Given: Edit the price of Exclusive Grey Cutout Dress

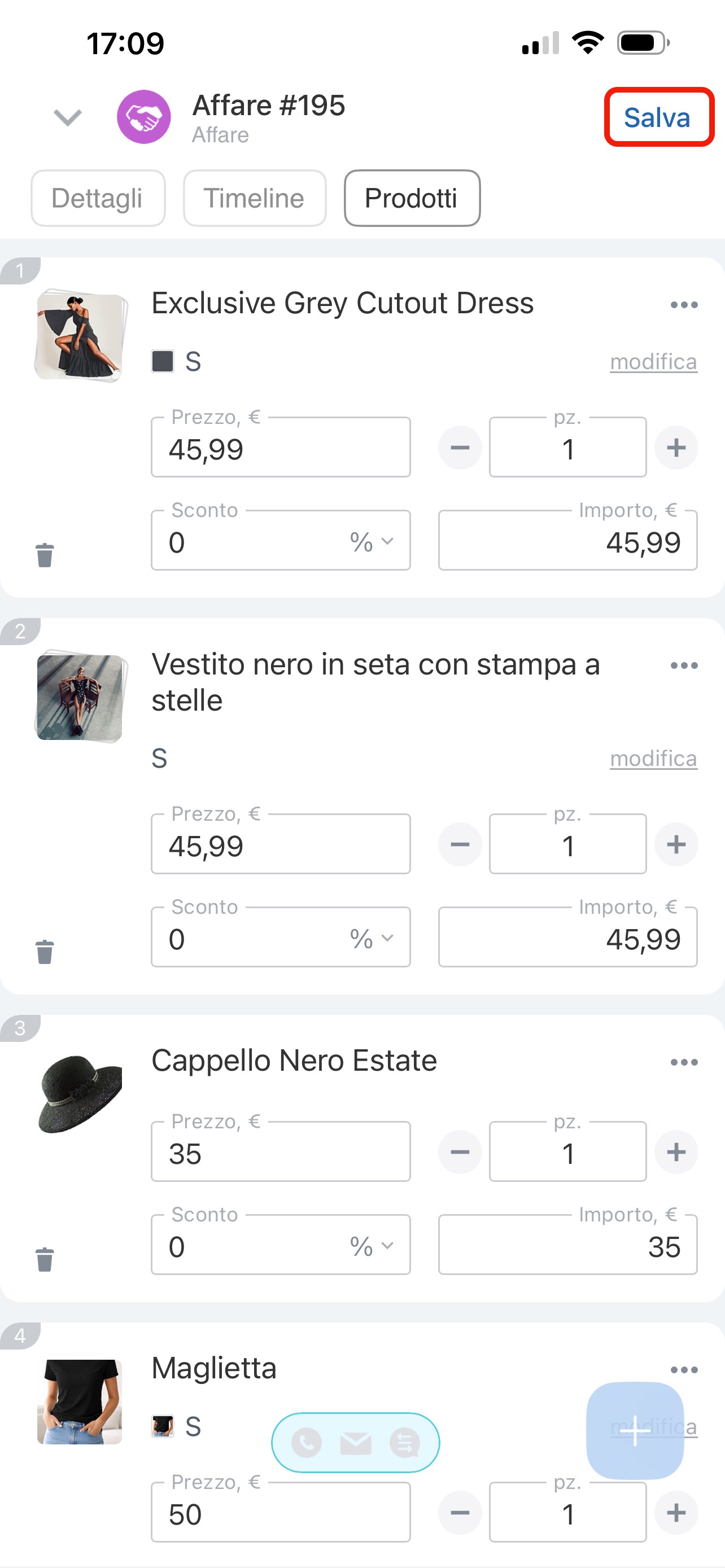Looking at the screenshot, I should (280, 449).
